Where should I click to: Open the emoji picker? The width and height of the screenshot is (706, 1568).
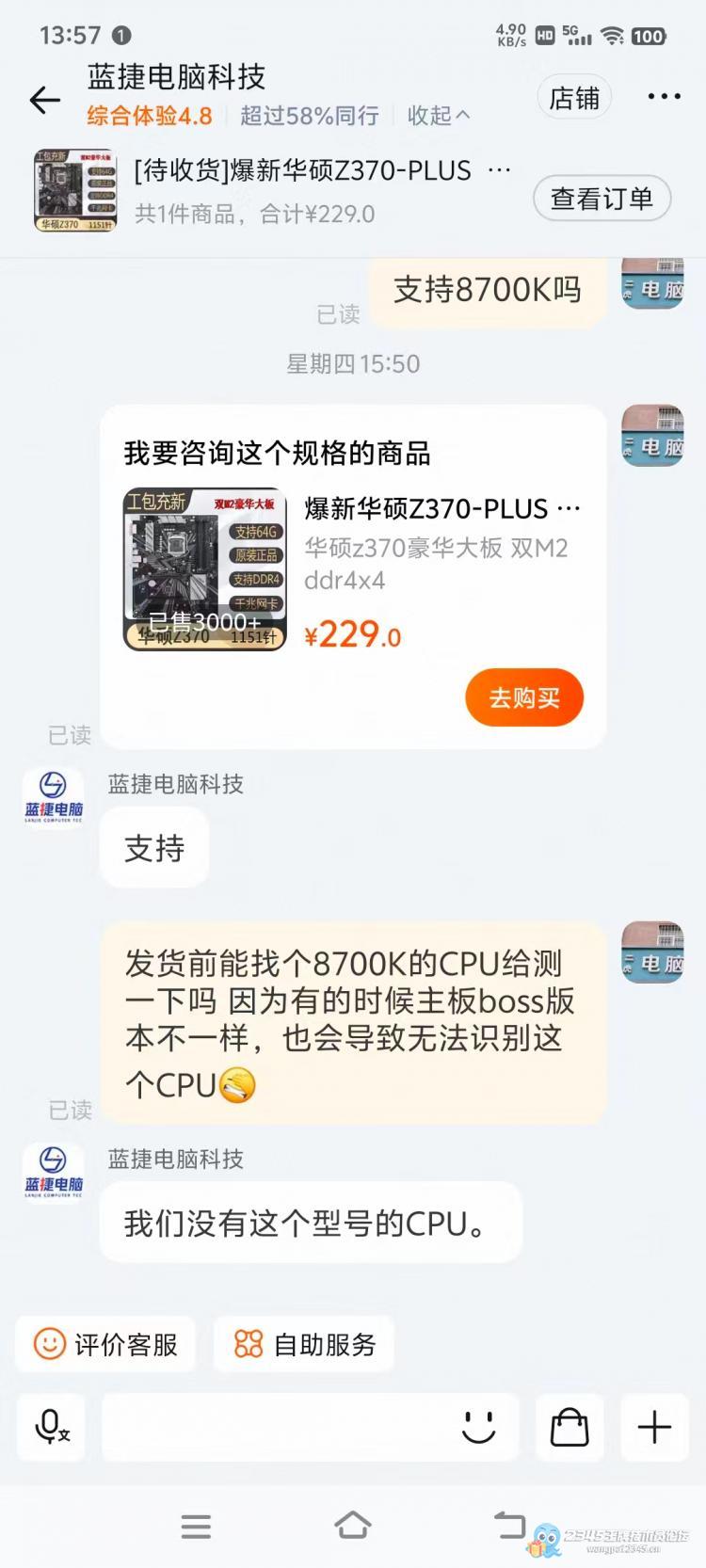(x=478, y=1428)
